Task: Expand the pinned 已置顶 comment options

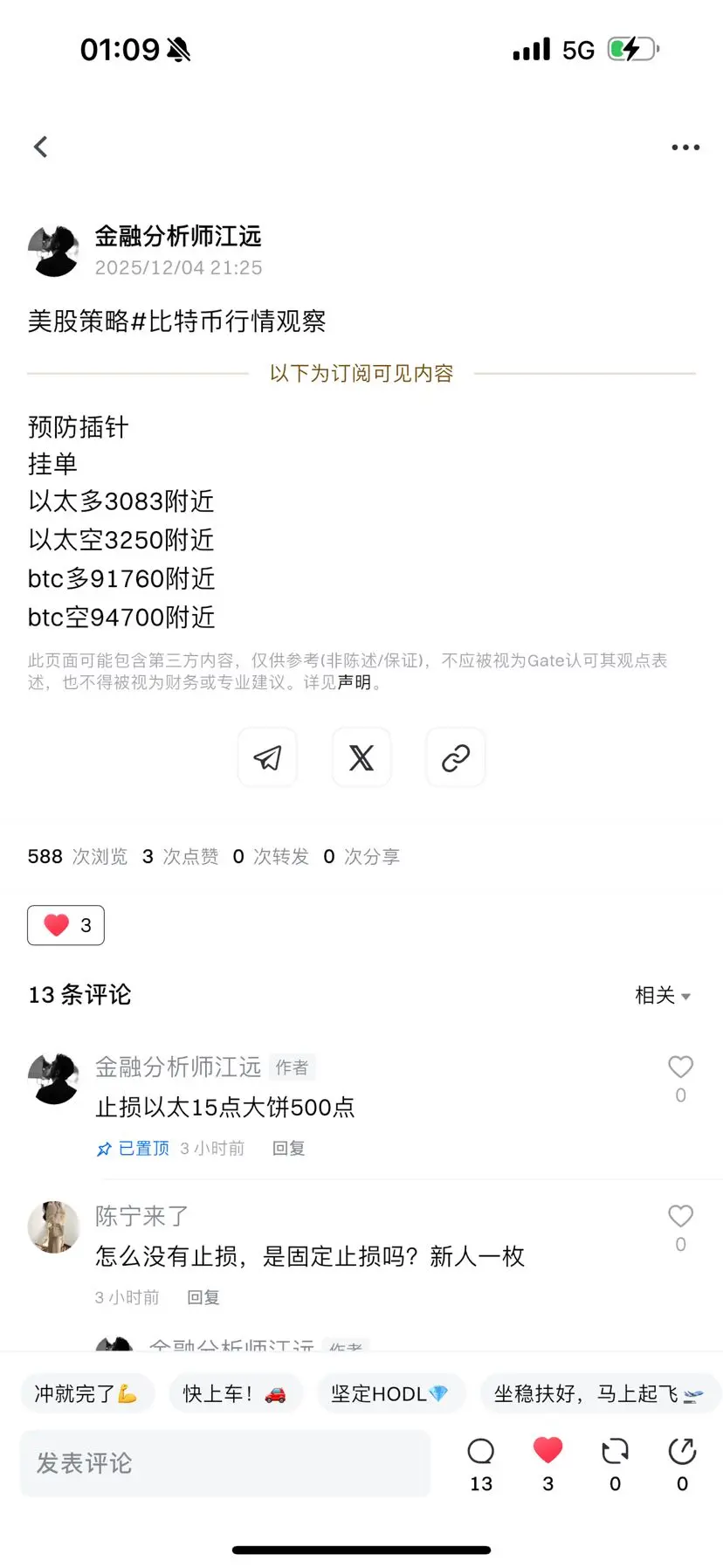Action: click(x=132, y=1148)
